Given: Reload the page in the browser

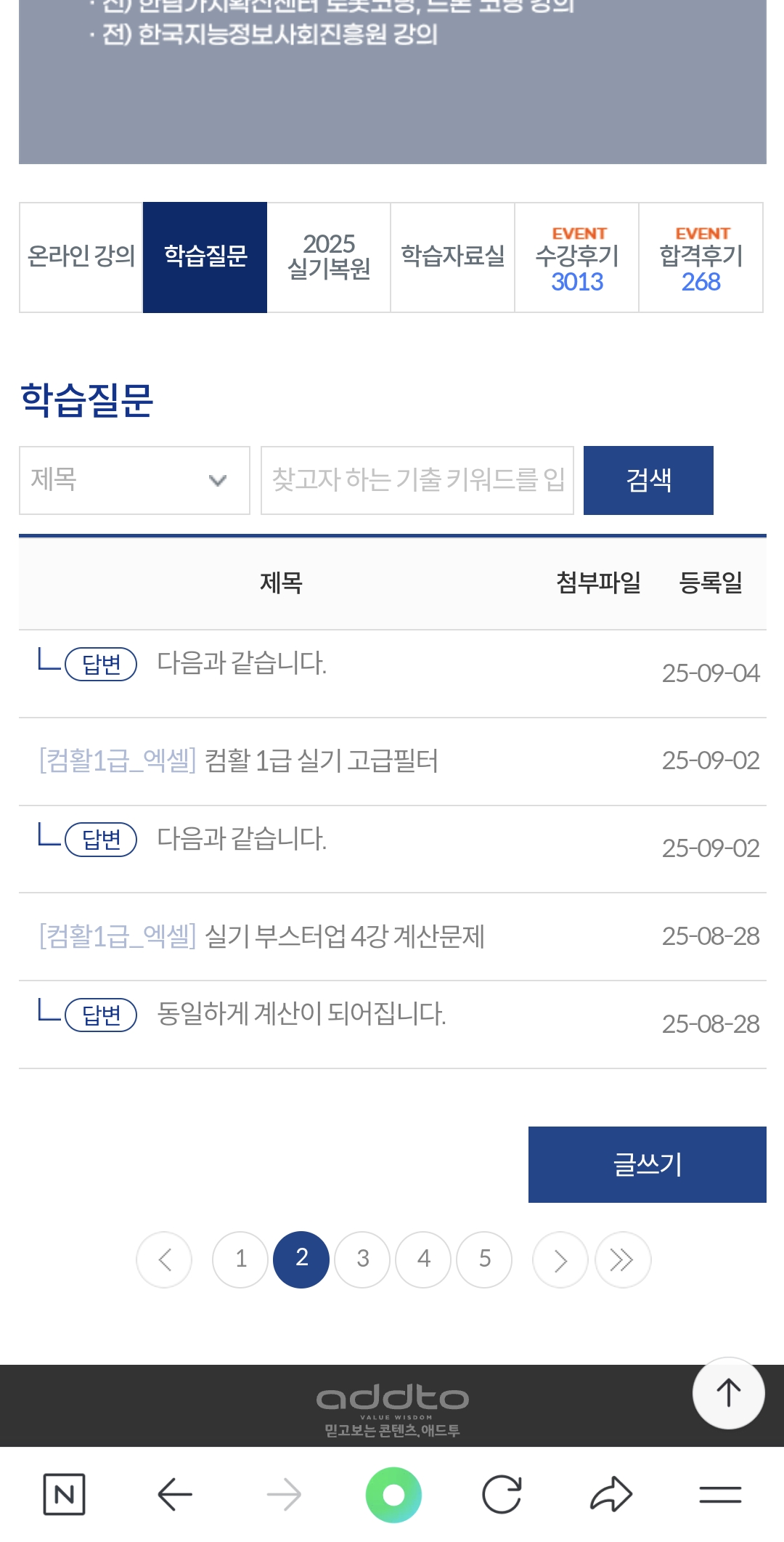Looking at the screenshot, I should pos(502,1494).
